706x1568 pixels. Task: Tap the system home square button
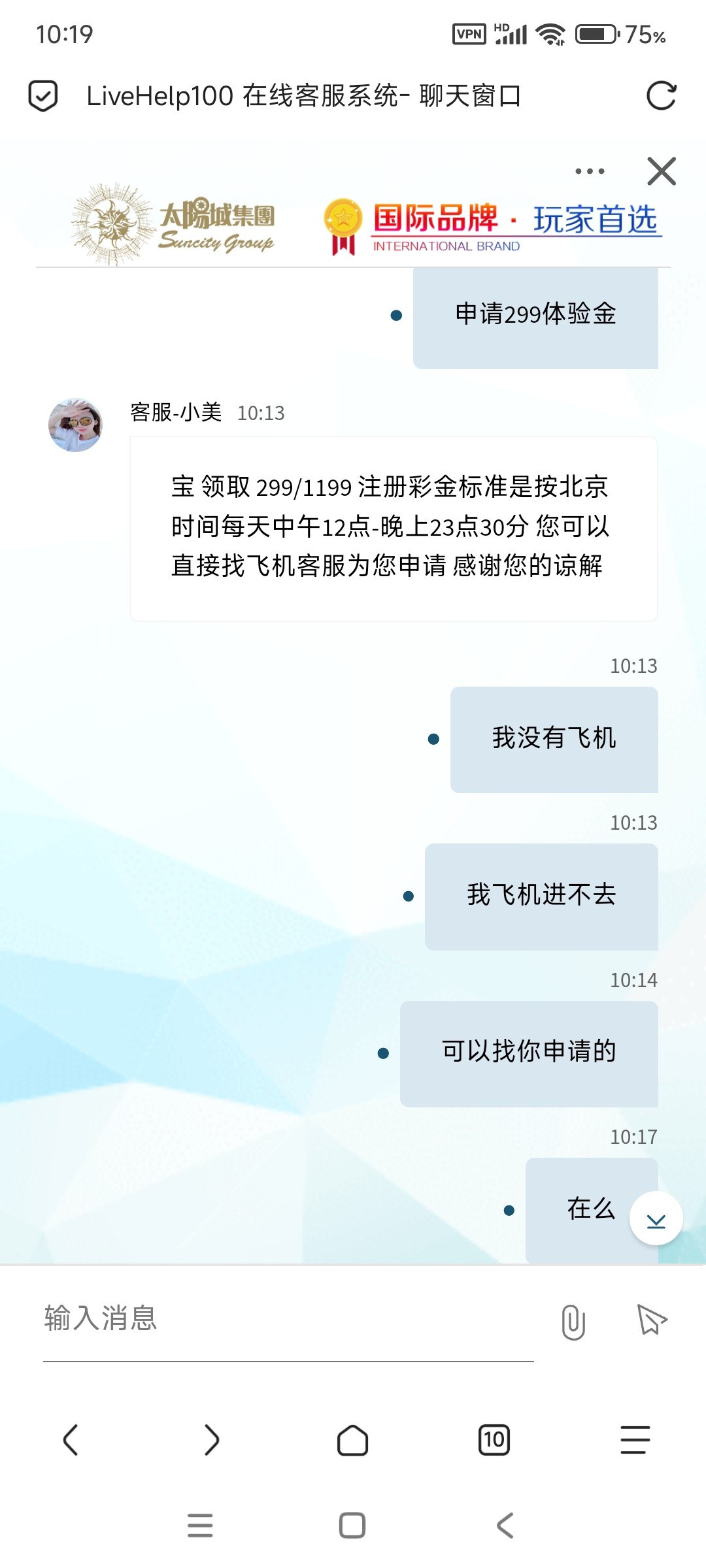(352, 1526)
